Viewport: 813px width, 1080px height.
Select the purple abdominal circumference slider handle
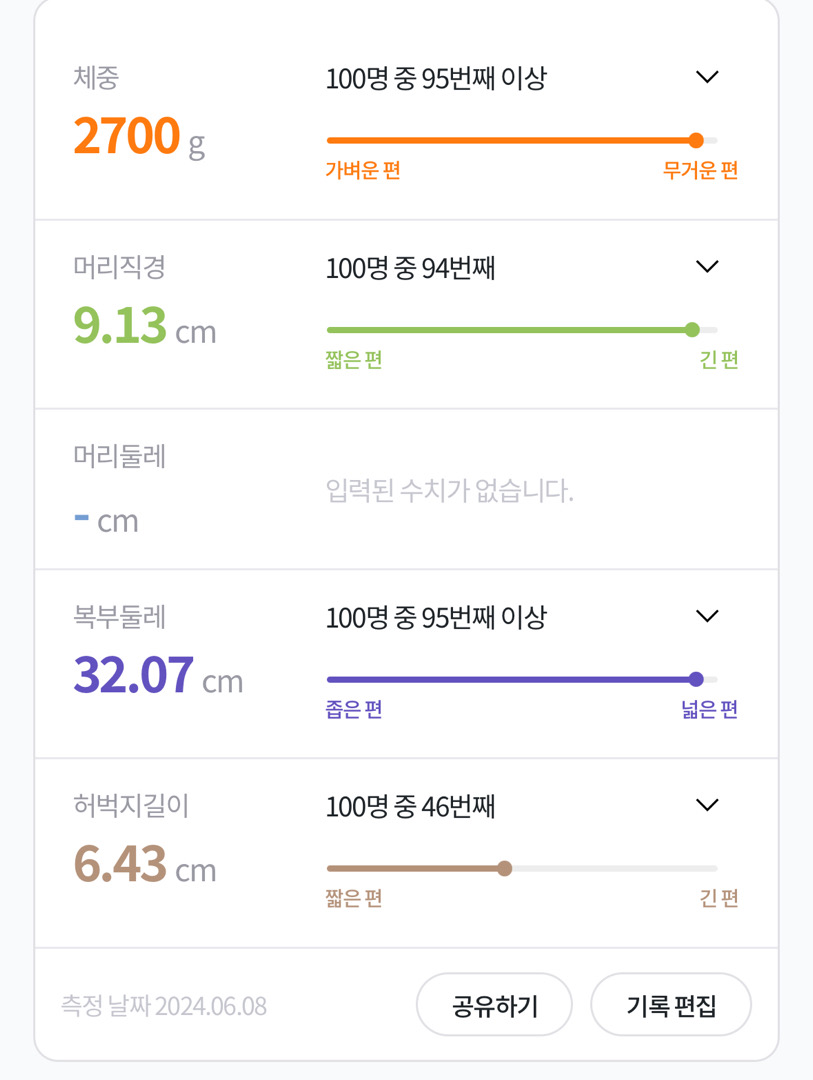click(x=694, y=679)
